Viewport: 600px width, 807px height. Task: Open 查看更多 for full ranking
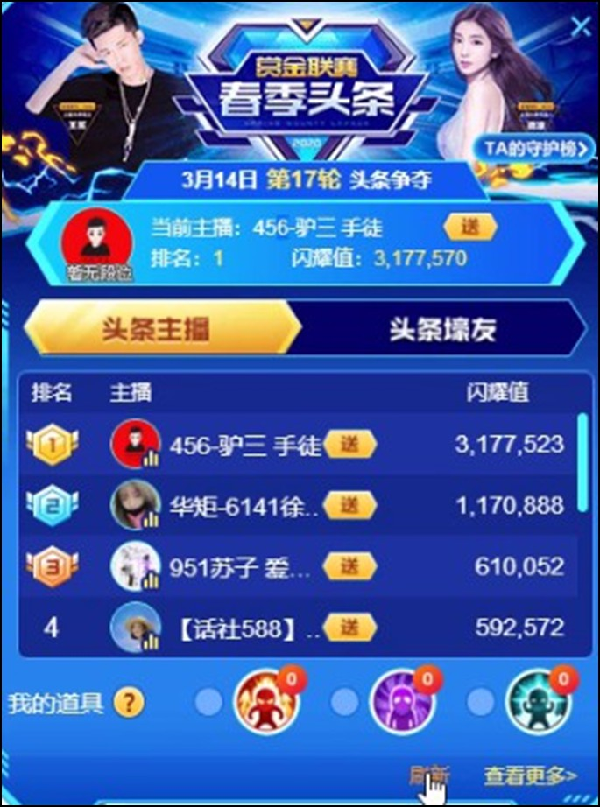pos(530,774)
